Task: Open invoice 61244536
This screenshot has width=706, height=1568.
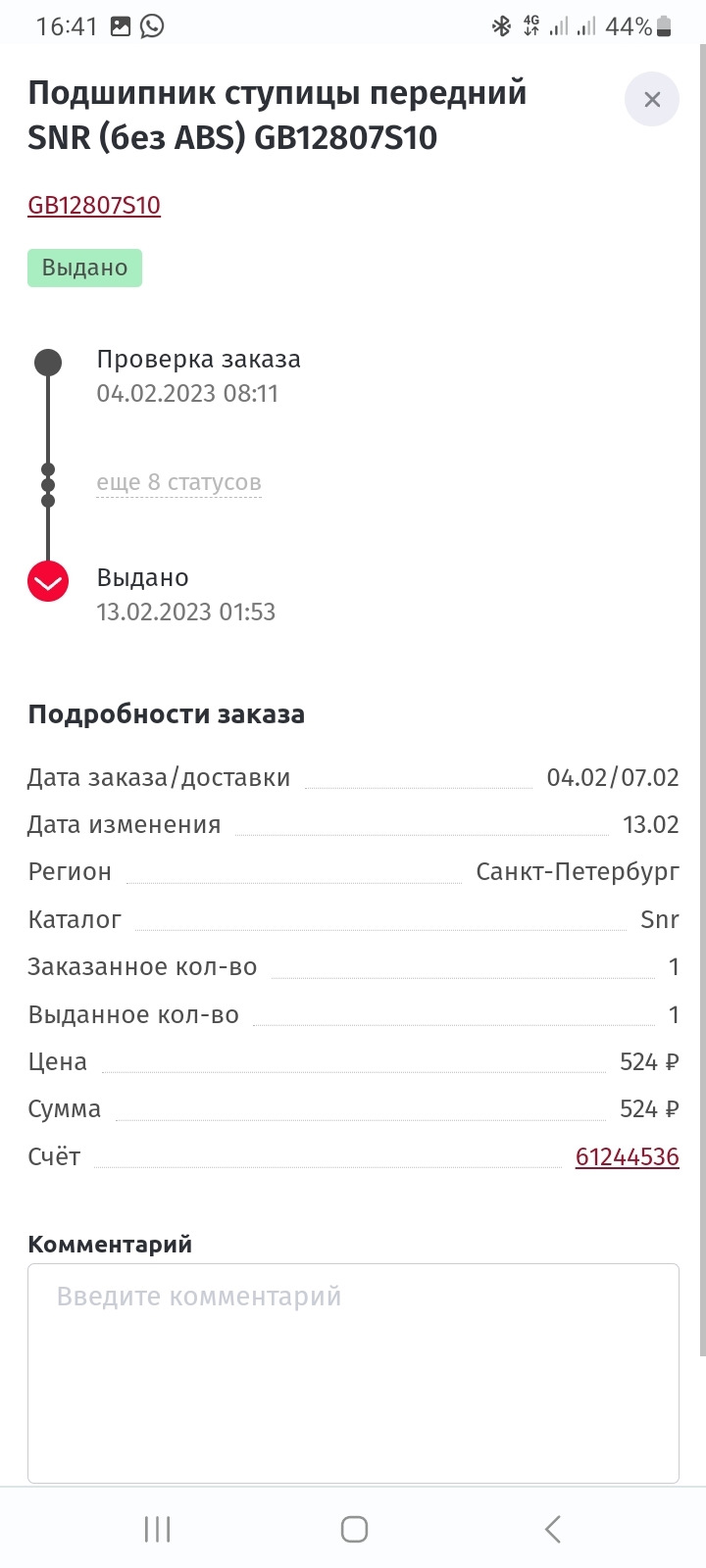Action: click(627, 1156)
